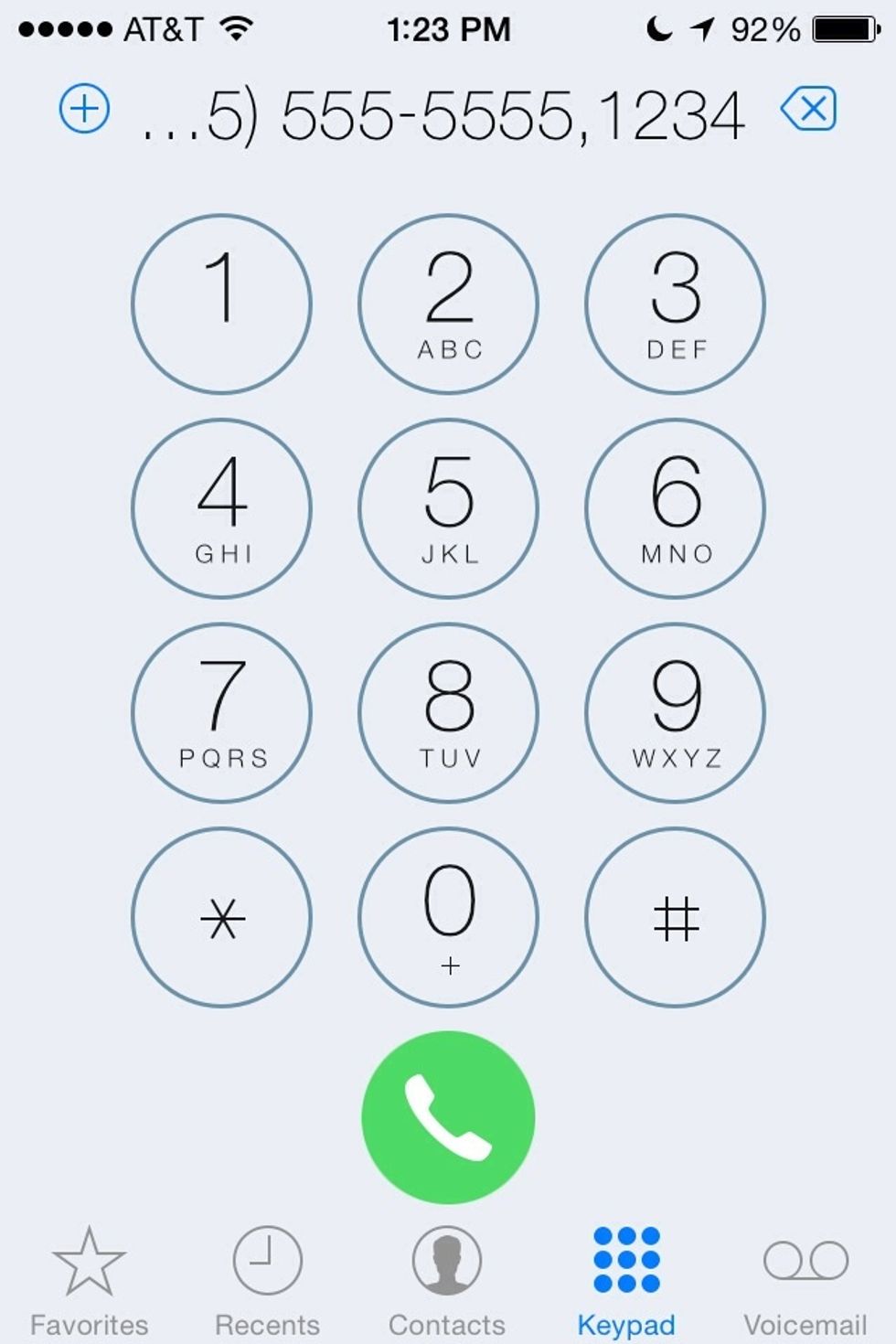
Task: Add the dialed number to contacts
Action: 84,110
